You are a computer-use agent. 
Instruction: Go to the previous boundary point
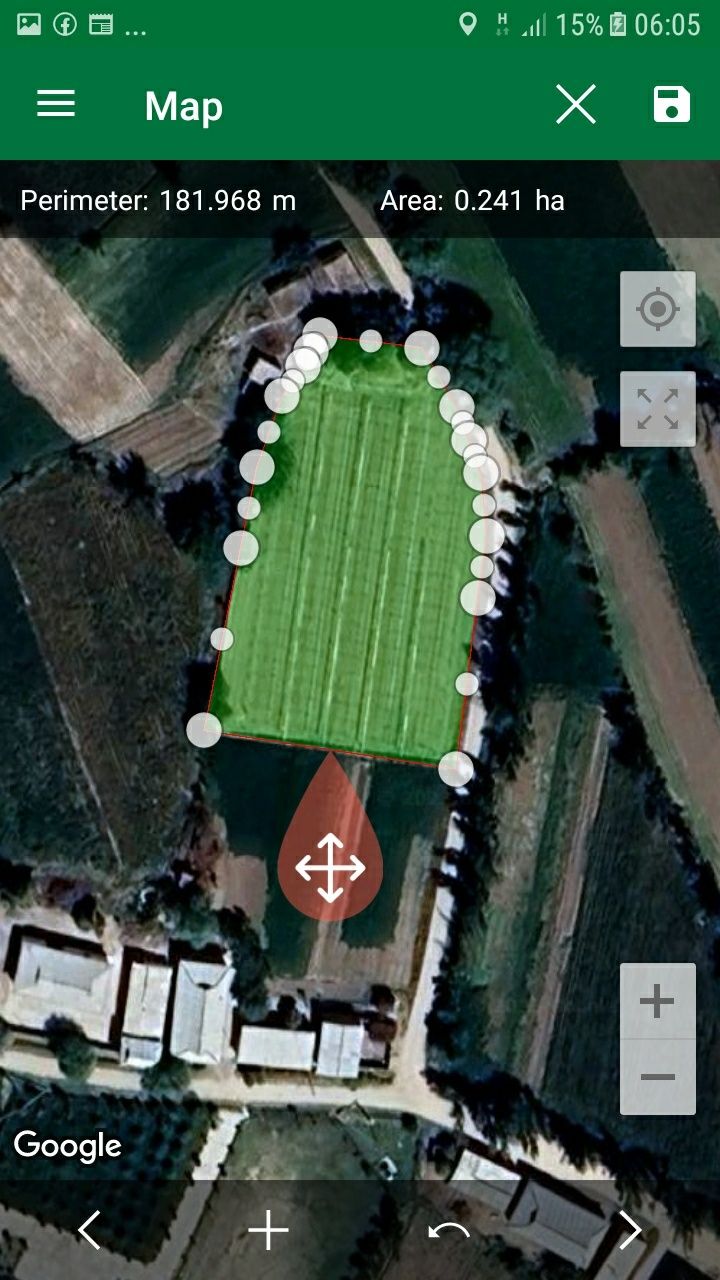coord(90,1230)
